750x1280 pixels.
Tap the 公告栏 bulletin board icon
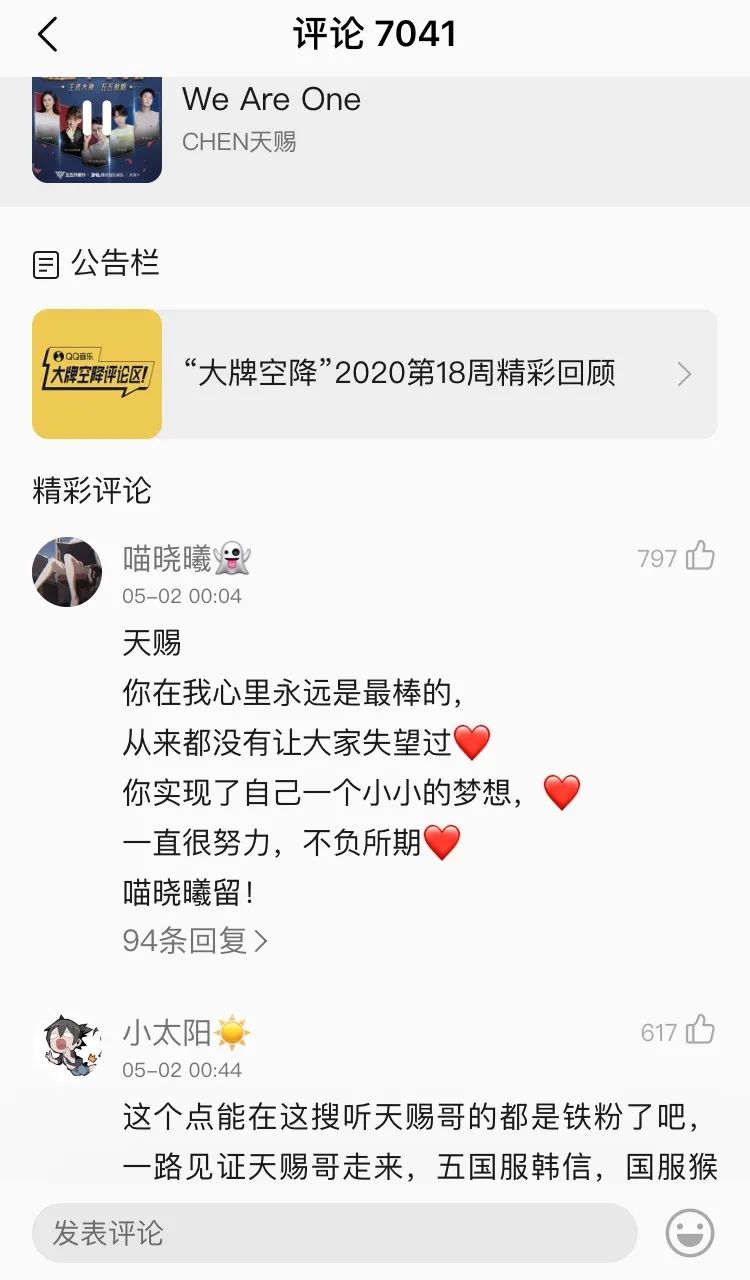click(x=46, y=264)
